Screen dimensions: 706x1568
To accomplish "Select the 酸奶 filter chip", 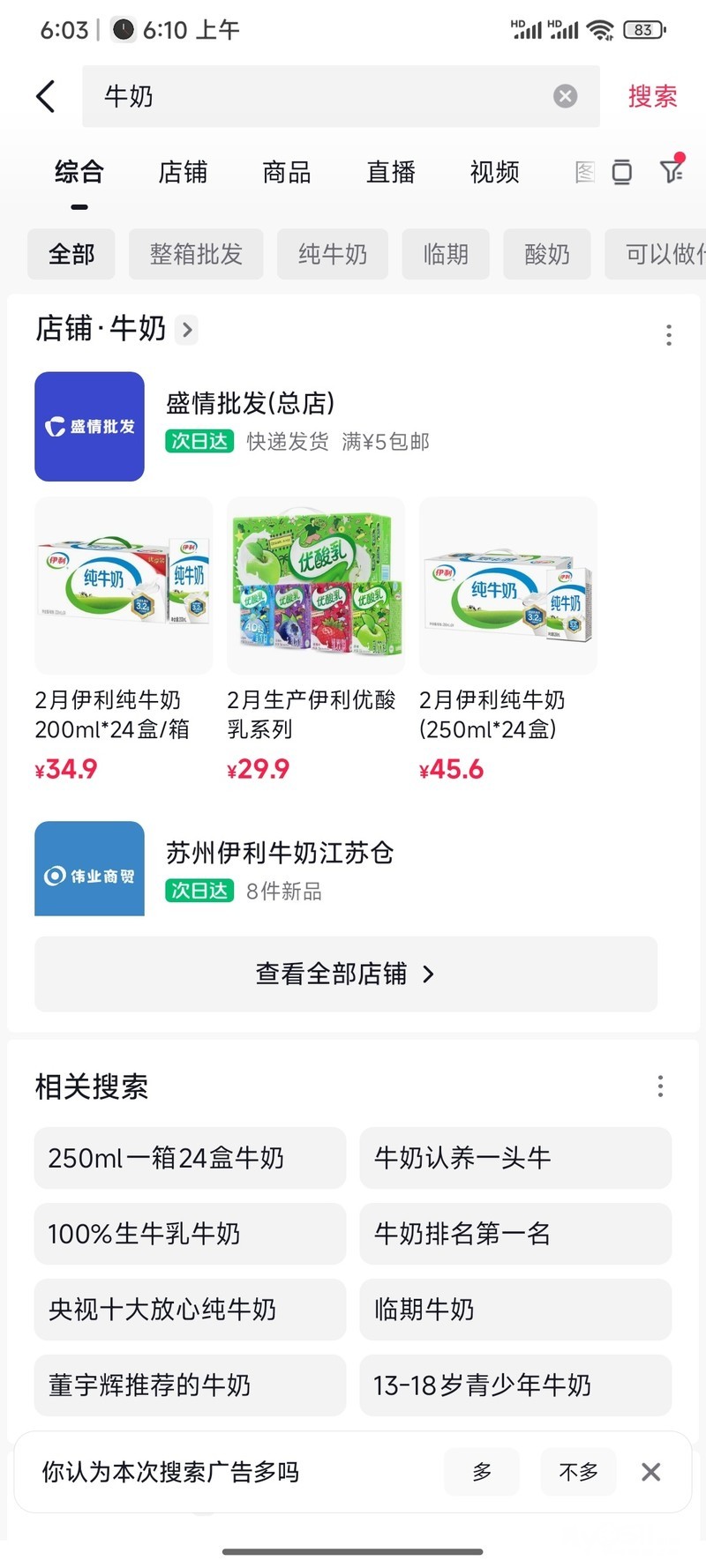I will point(547,254).
